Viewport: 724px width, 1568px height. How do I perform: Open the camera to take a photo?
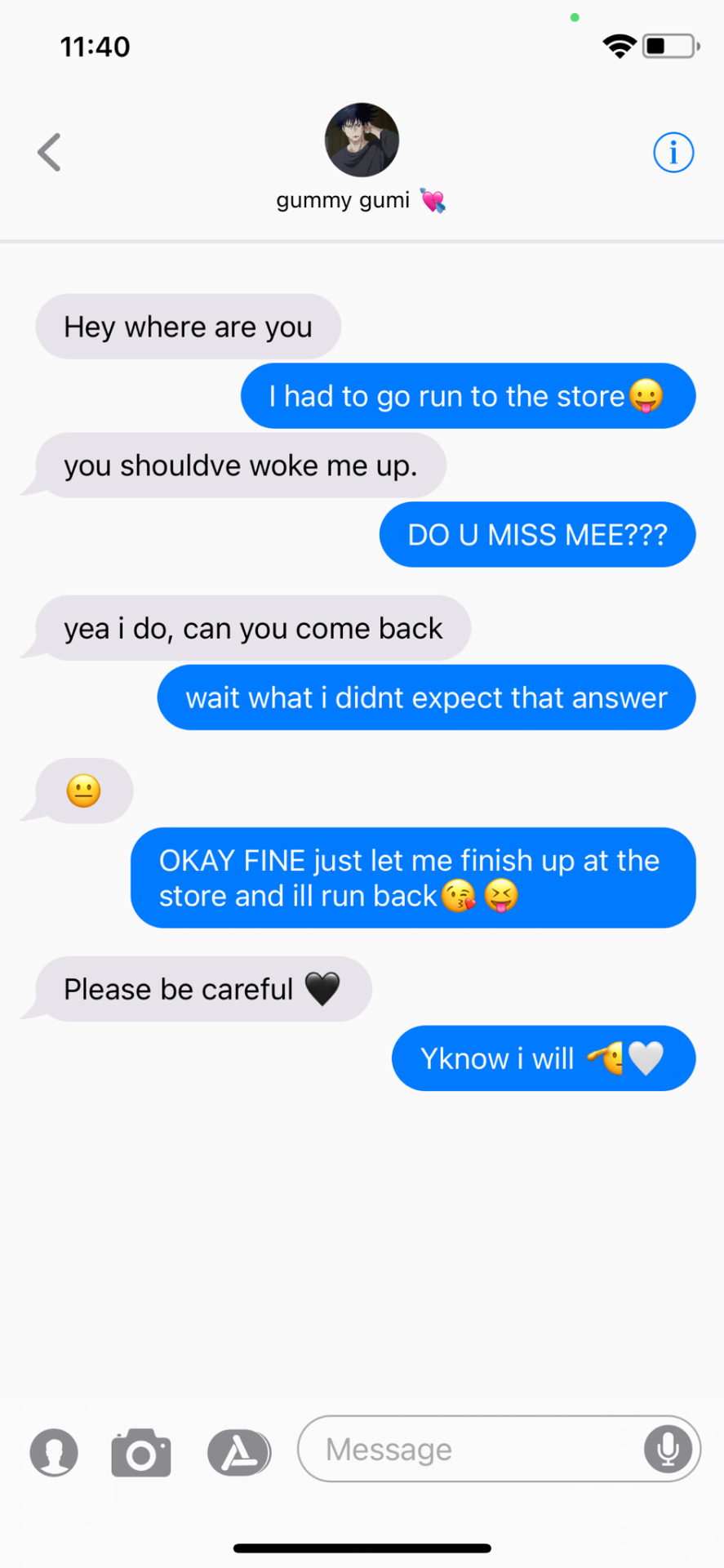tap(141, 1453)
